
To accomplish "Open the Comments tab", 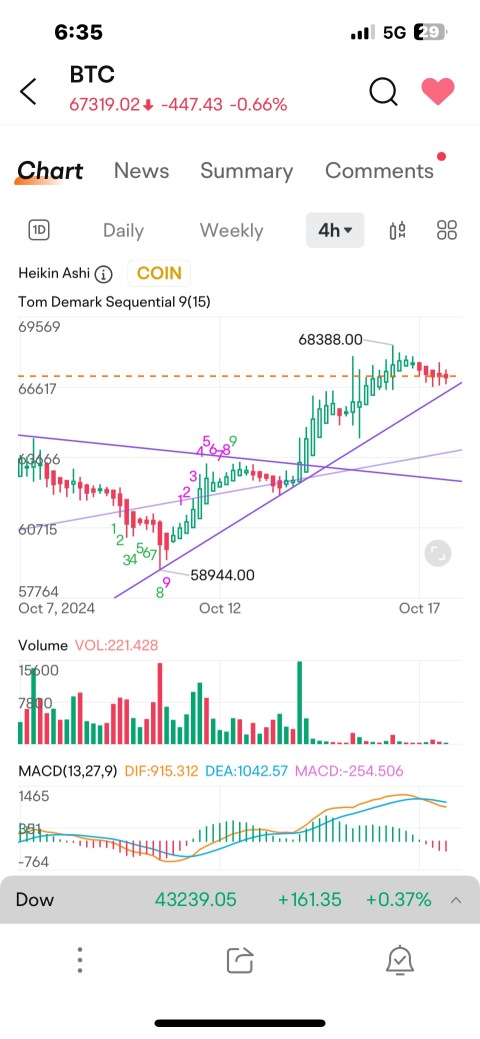I will (379, 170).
